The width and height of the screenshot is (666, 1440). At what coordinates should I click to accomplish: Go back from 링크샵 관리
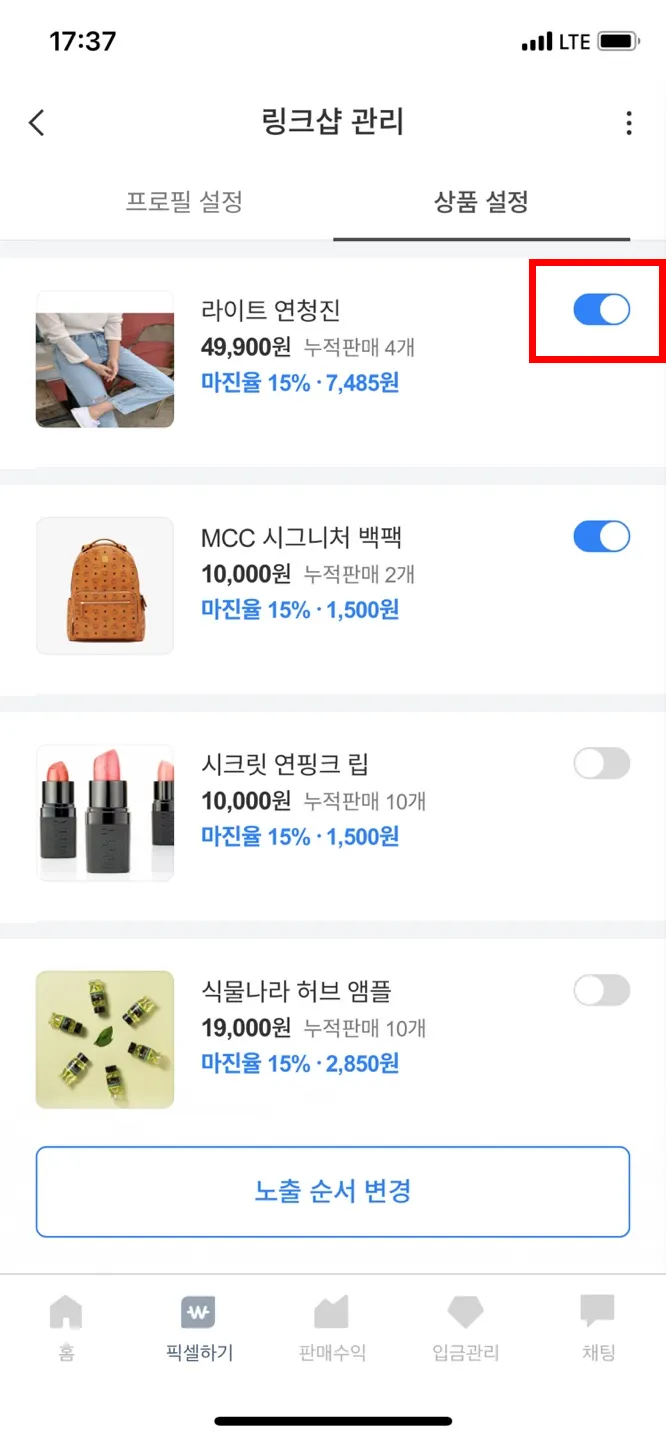37,123
